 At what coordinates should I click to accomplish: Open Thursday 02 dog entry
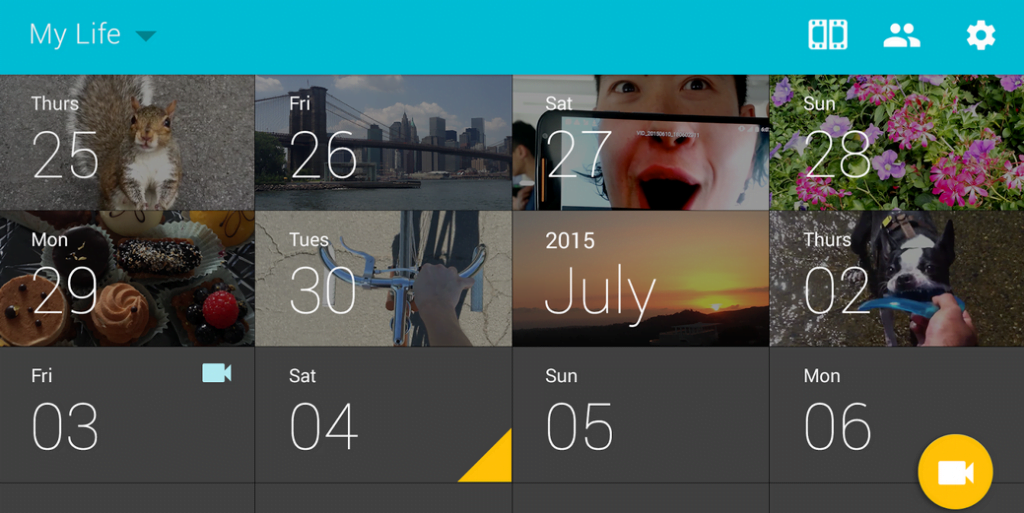(x=897, y=278)
